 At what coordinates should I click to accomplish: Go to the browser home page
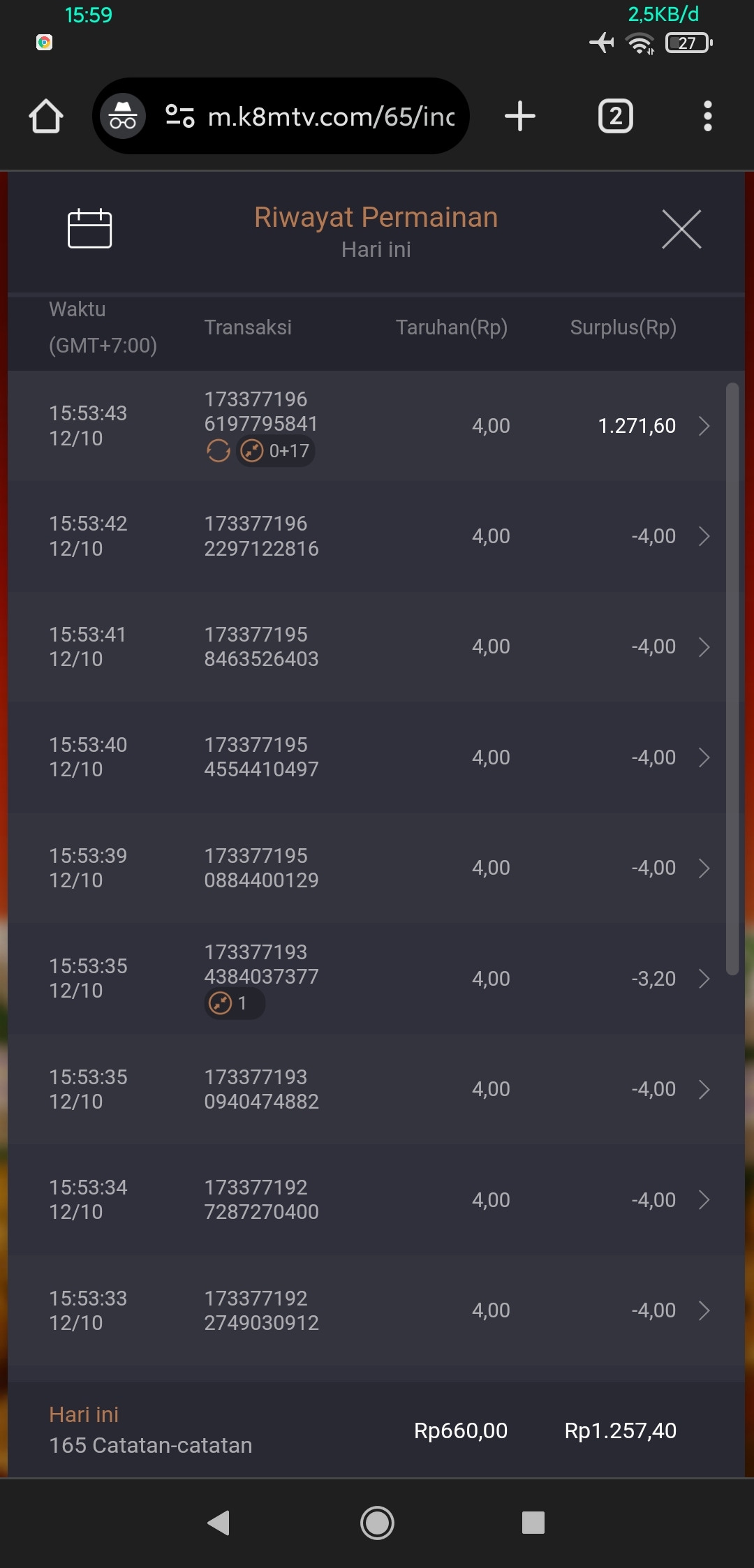point(46,116)
